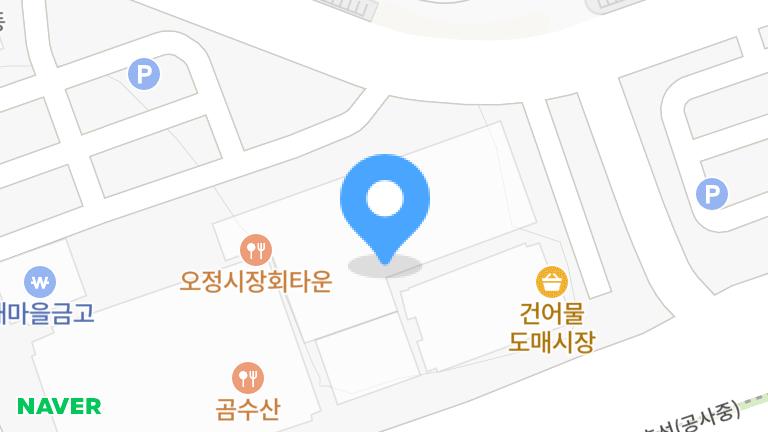Select the 새마을금고 bank marker
The image size is (768, 432).
click(x=41, y=281)
